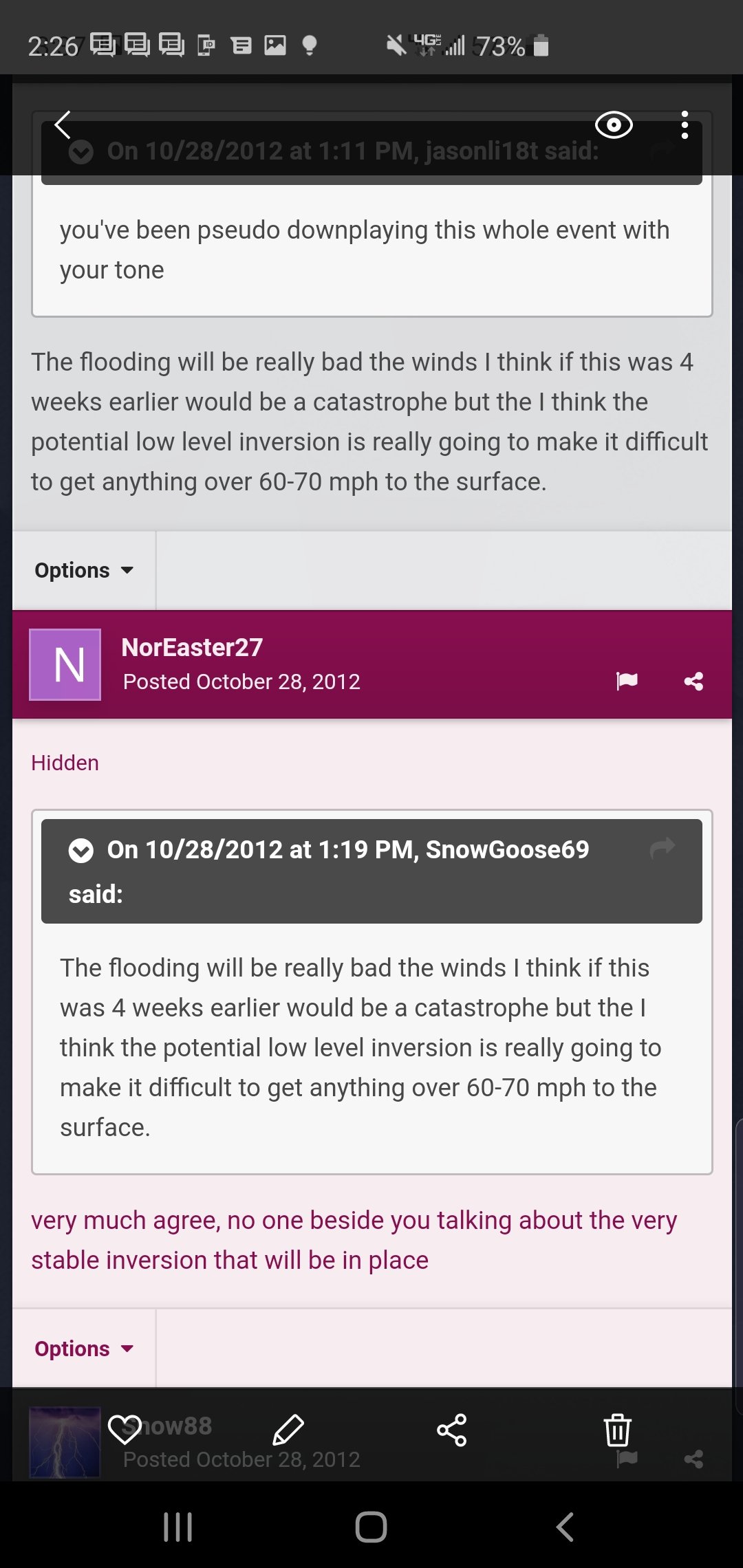Report NorEaster27's post with flag icon
743x1568 pixels.
[627, 681]
